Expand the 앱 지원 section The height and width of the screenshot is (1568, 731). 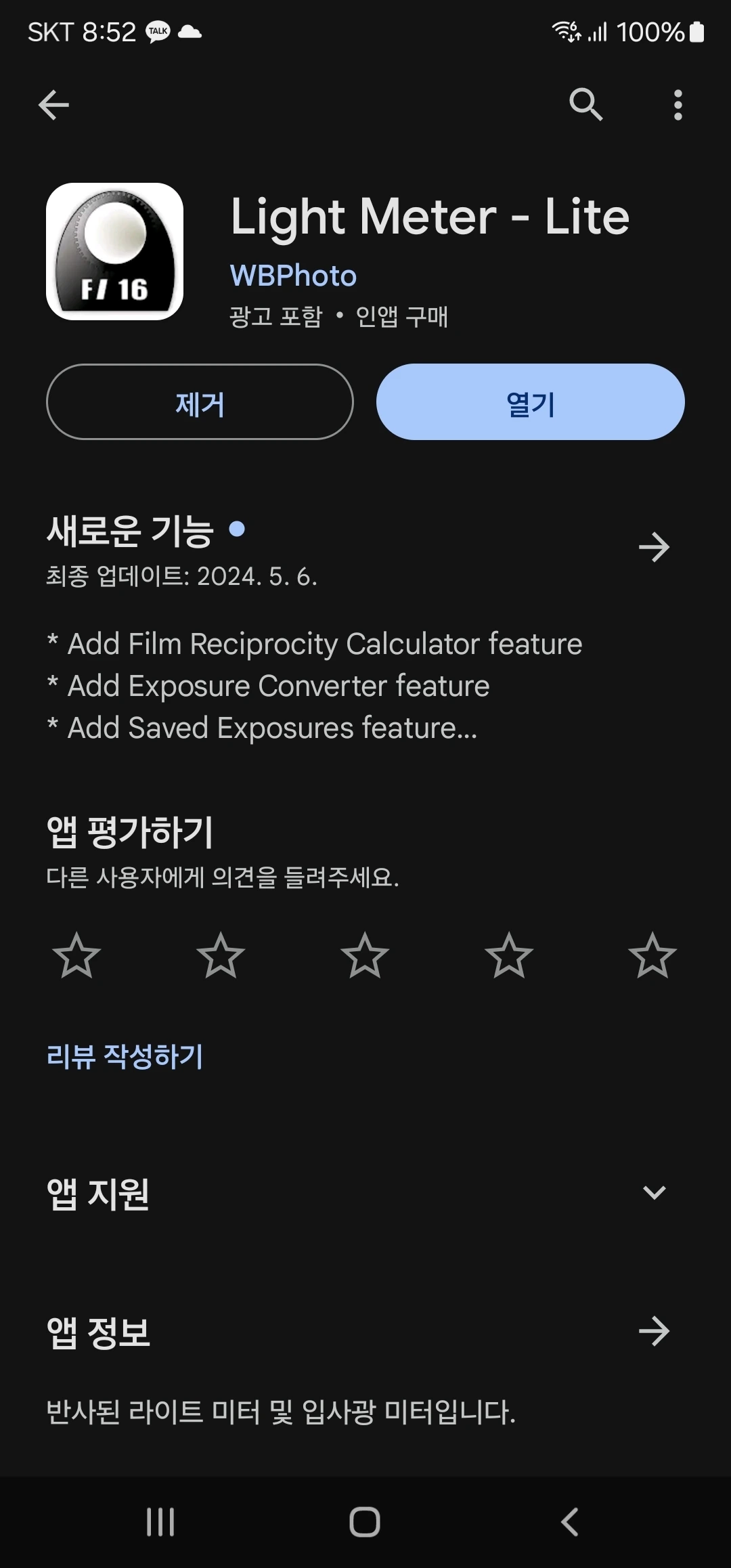[x=654, y=1192]
